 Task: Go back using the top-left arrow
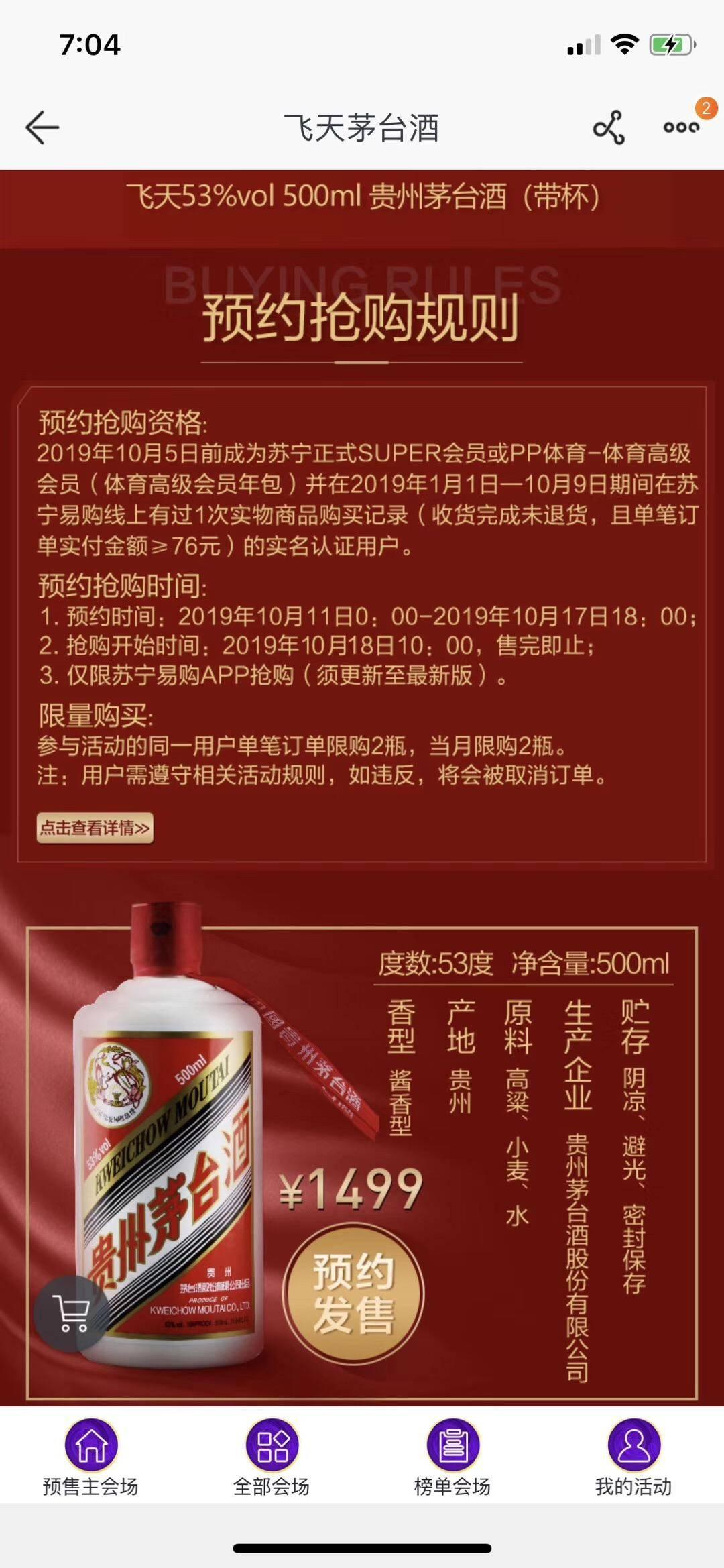tap(42, 127)
